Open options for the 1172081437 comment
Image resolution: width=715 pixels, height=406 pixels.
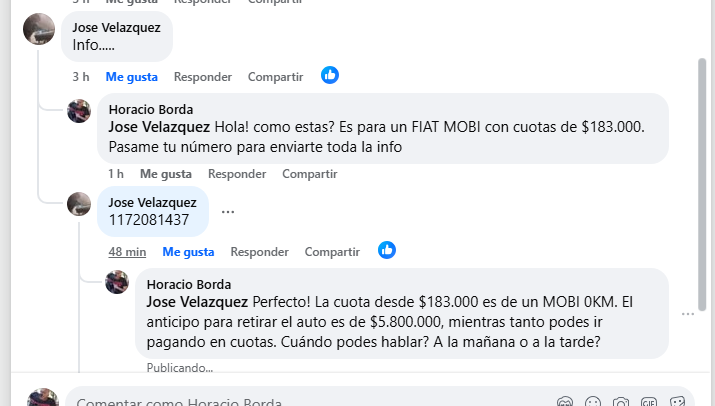click(x=228, y=212)
